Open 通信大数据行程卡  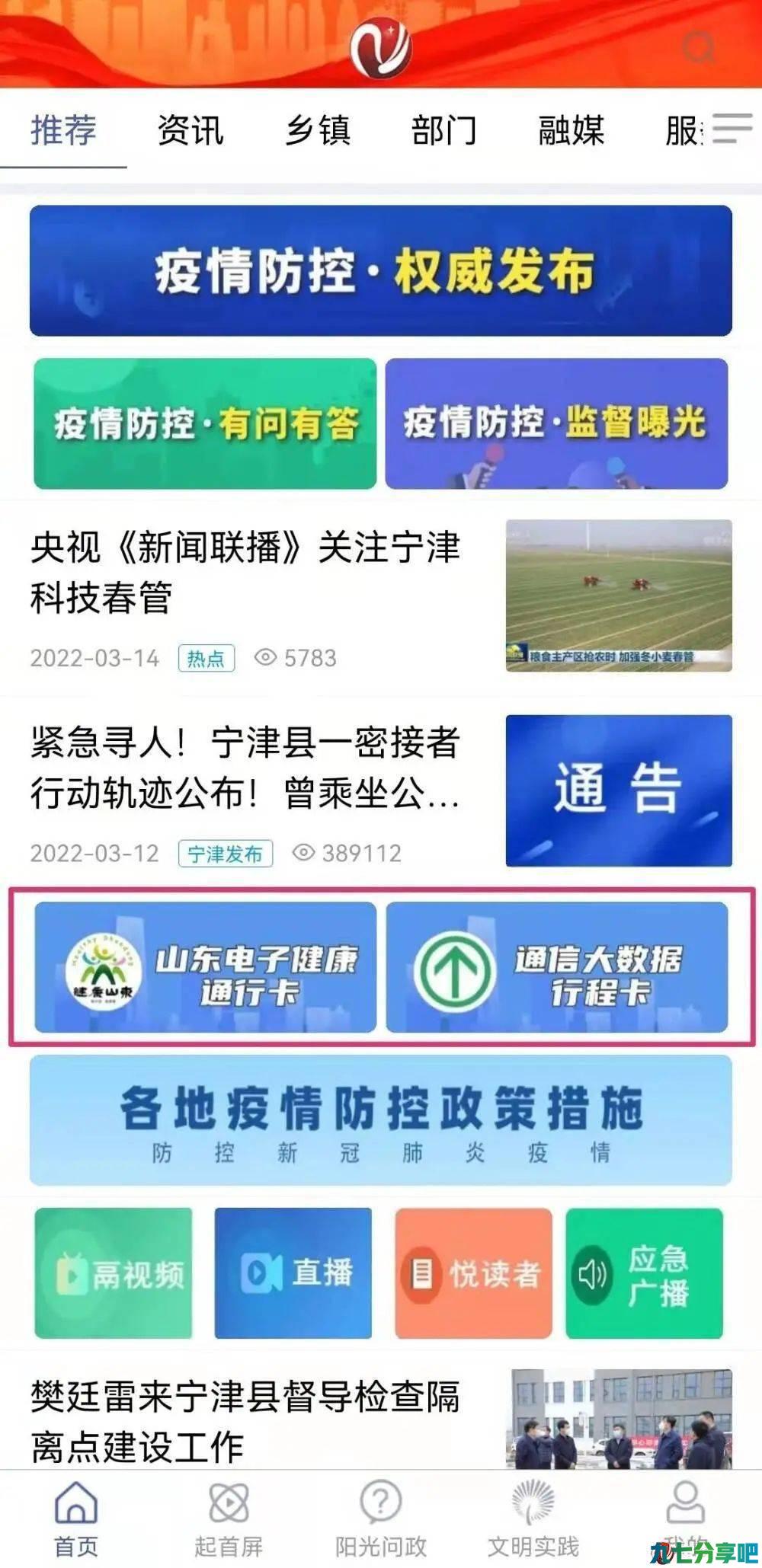557,968
